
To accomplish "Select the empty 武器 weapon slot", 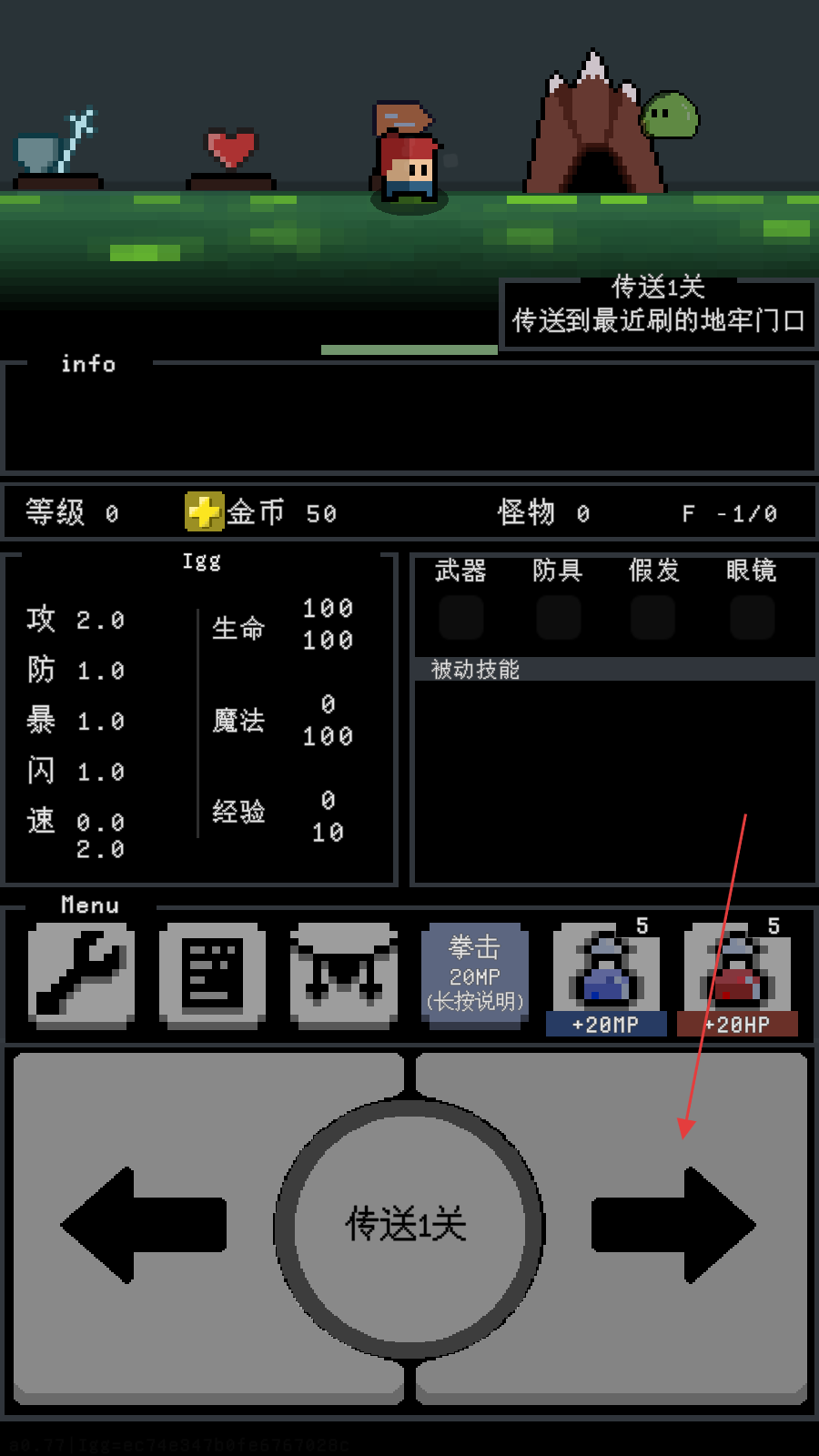I will point(461,618).
